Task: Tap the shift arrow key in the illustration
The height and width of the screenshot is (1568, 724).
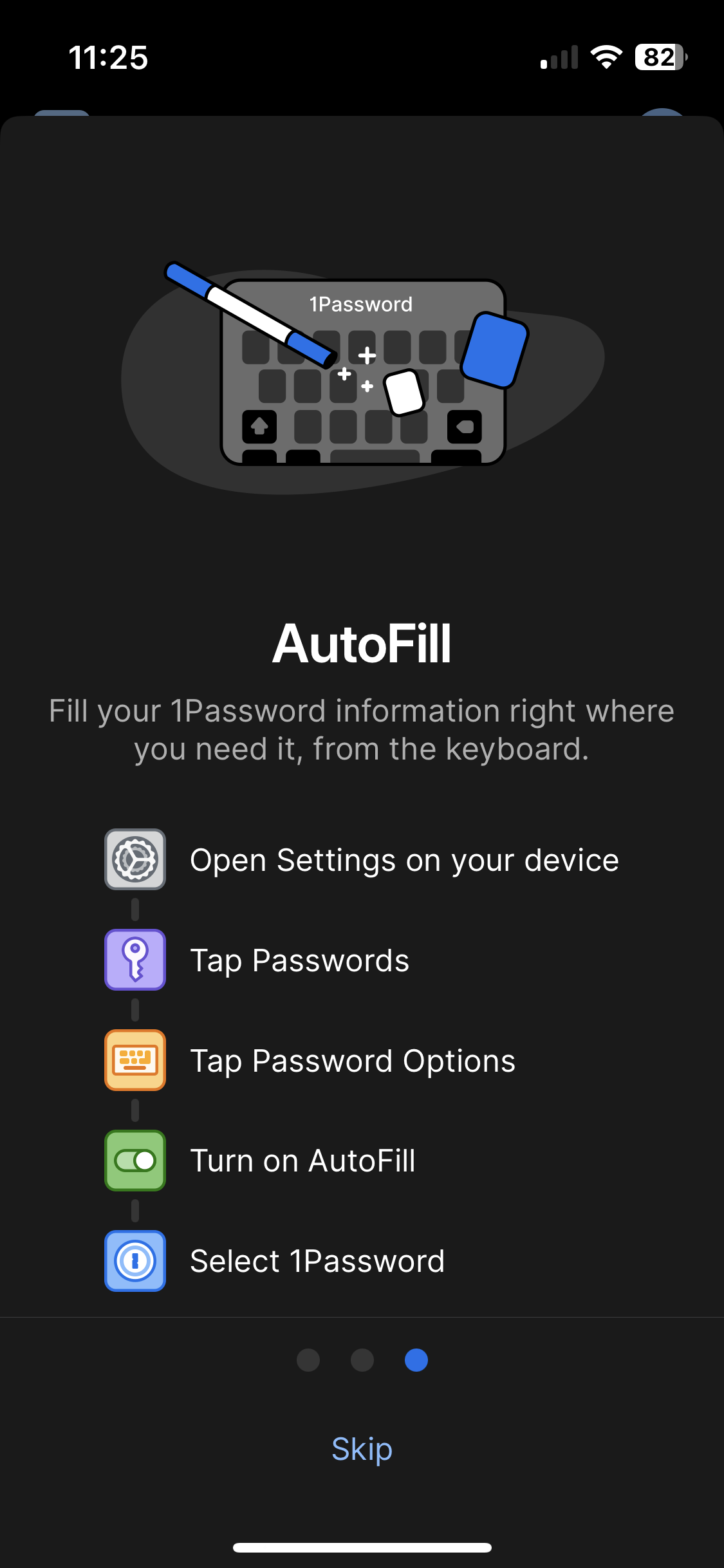Action: coord(260,425)
